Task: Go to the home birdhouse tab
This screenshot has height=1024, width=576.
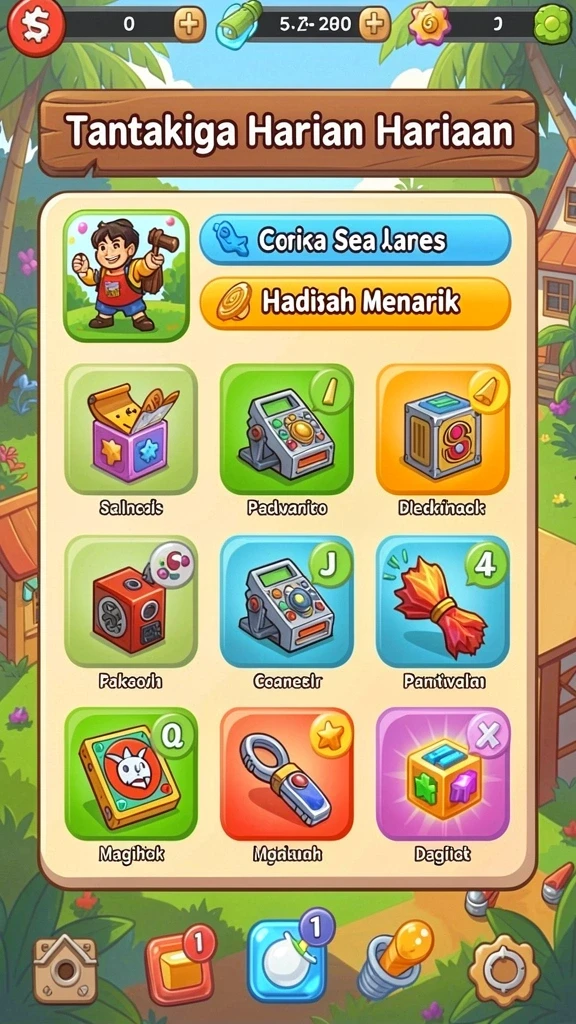Action: 65,969
